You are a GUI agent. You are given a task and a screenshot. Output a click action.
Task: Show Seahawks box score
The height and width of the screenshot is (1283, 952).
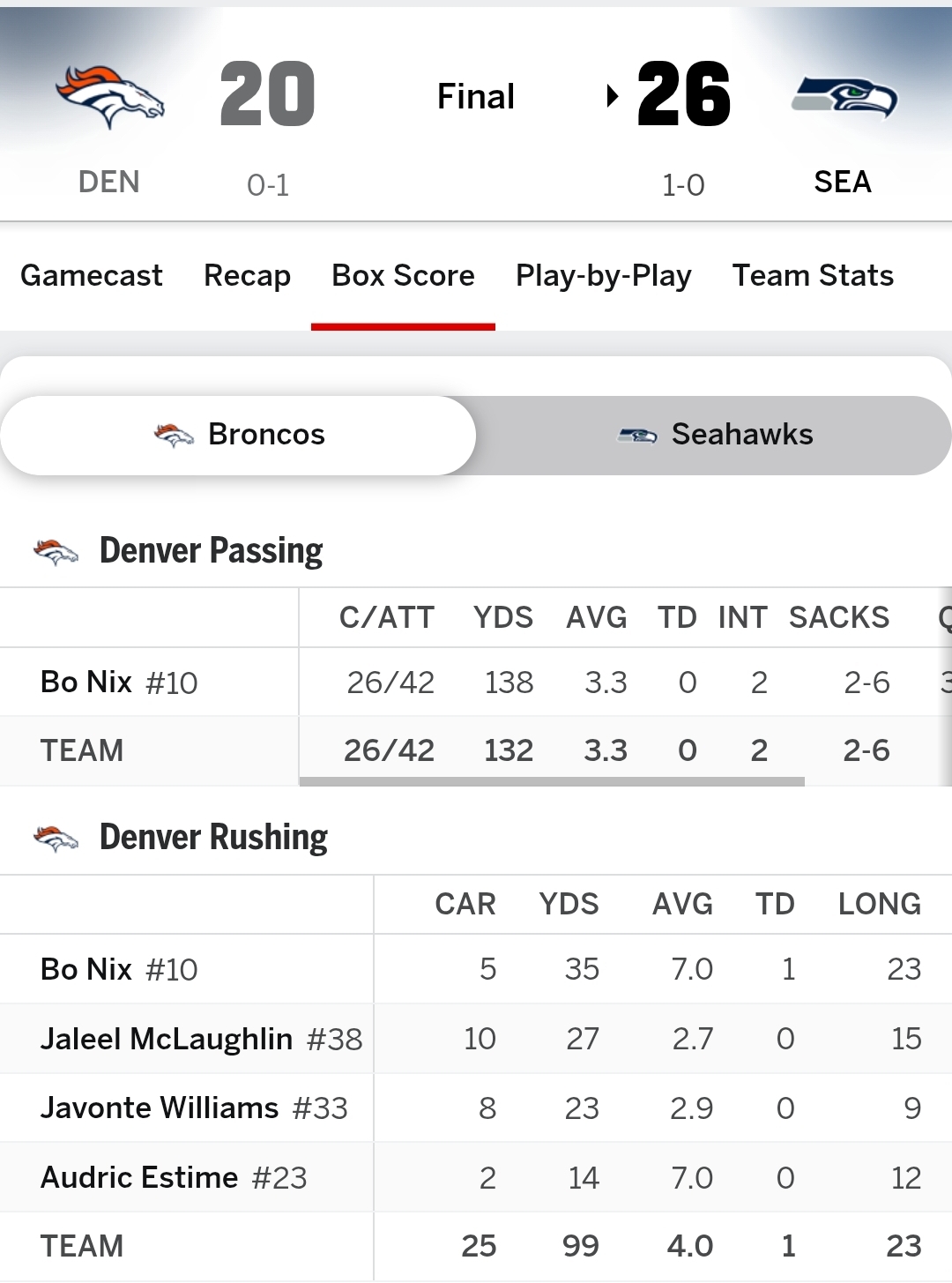click(714, 435)
